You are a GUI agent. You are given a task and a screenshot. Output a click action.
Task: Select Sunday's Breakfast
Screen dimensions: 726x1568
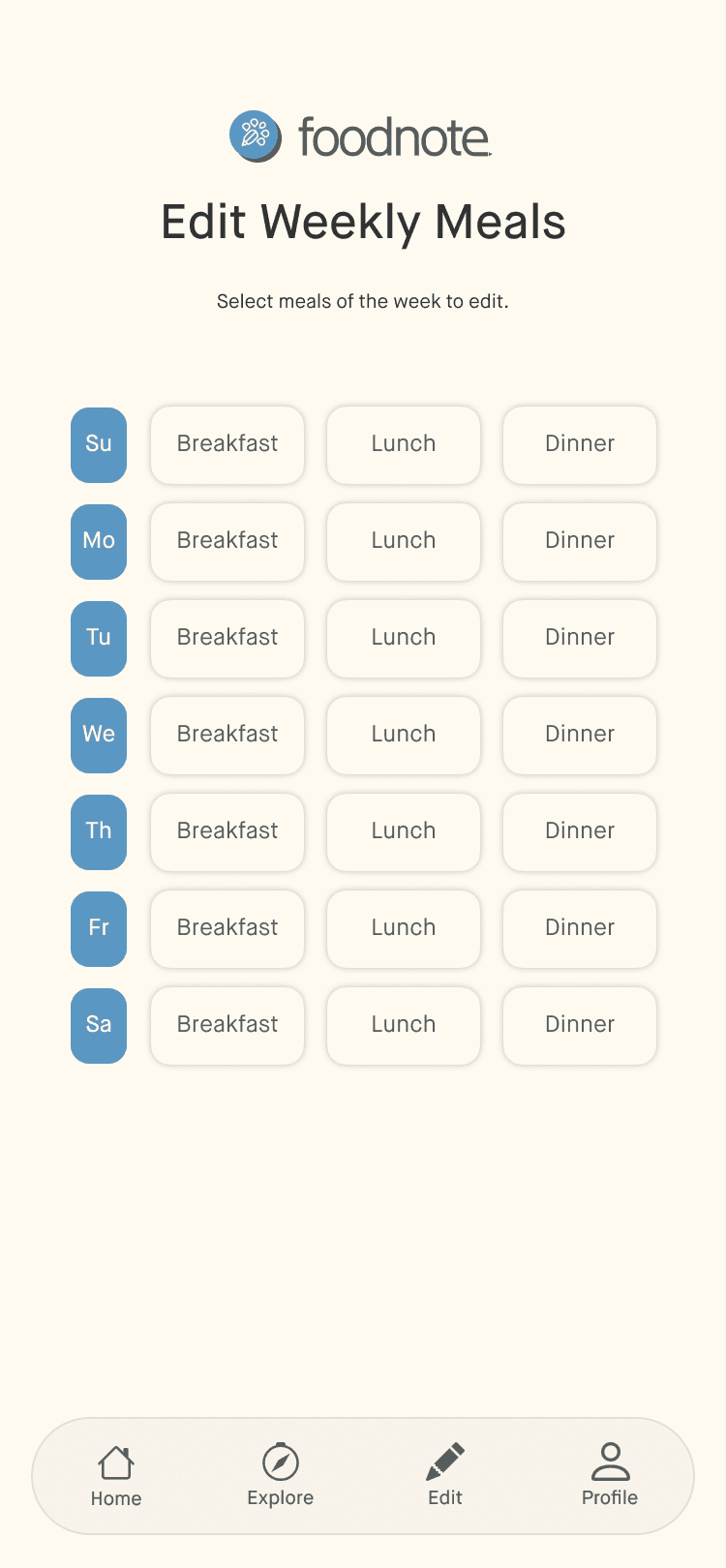[x=227, y=444]
